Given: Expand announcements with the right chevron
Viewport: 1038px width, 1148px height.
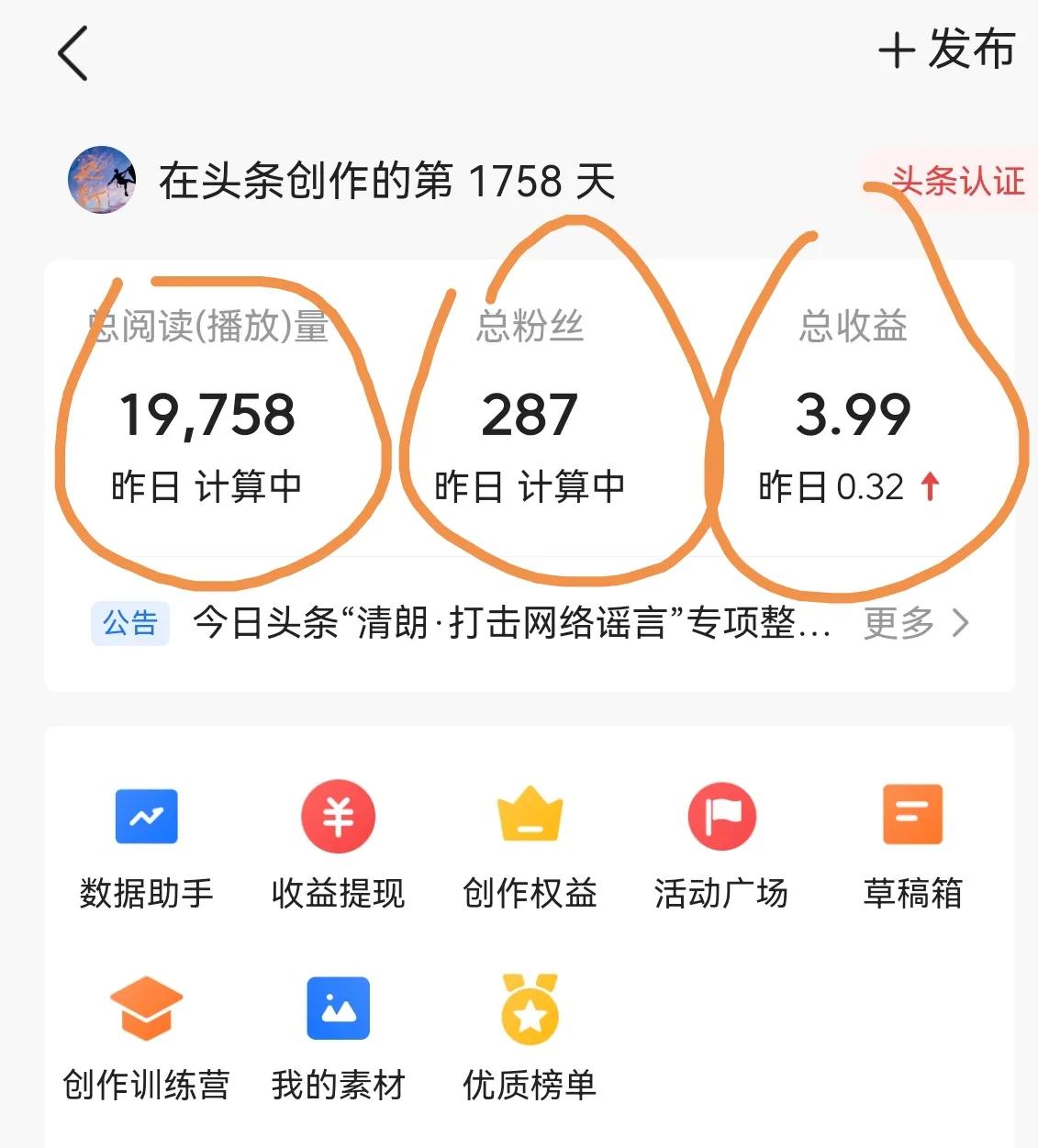Looking at the screenshot, I should pos(961,623).
